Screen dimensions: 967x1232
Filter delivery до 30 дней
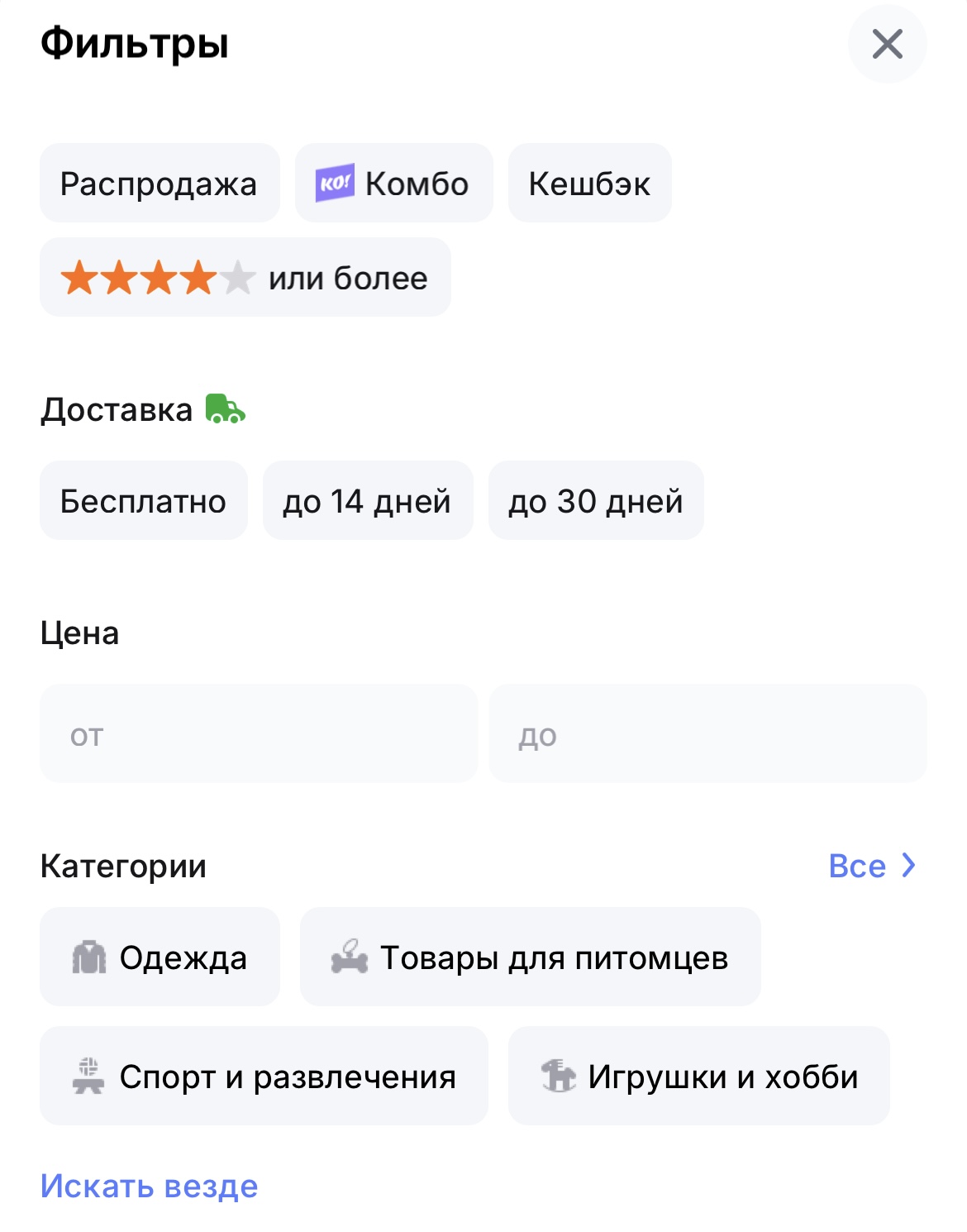point(595,500)
